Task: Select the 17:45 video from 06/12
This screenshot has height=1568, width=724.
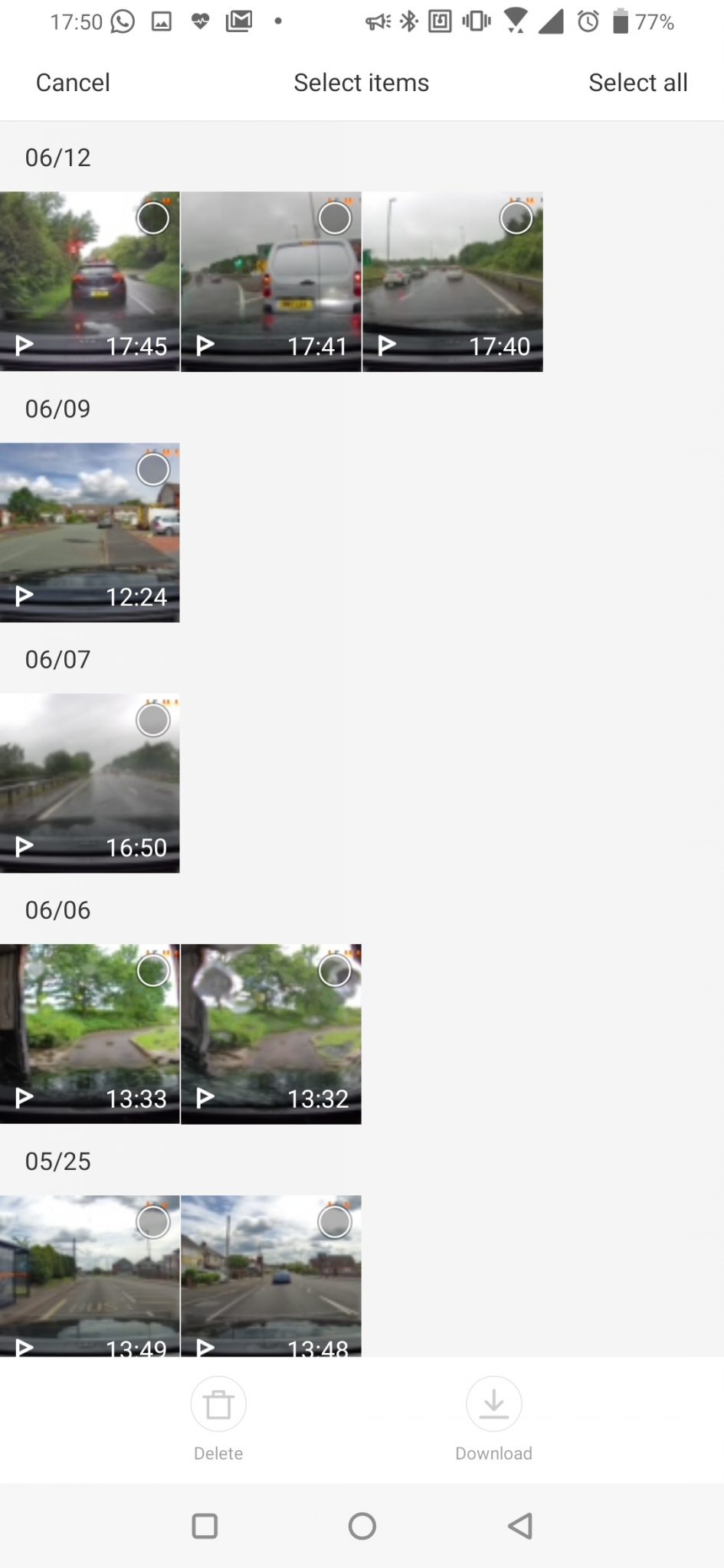Action: point(90,282)
